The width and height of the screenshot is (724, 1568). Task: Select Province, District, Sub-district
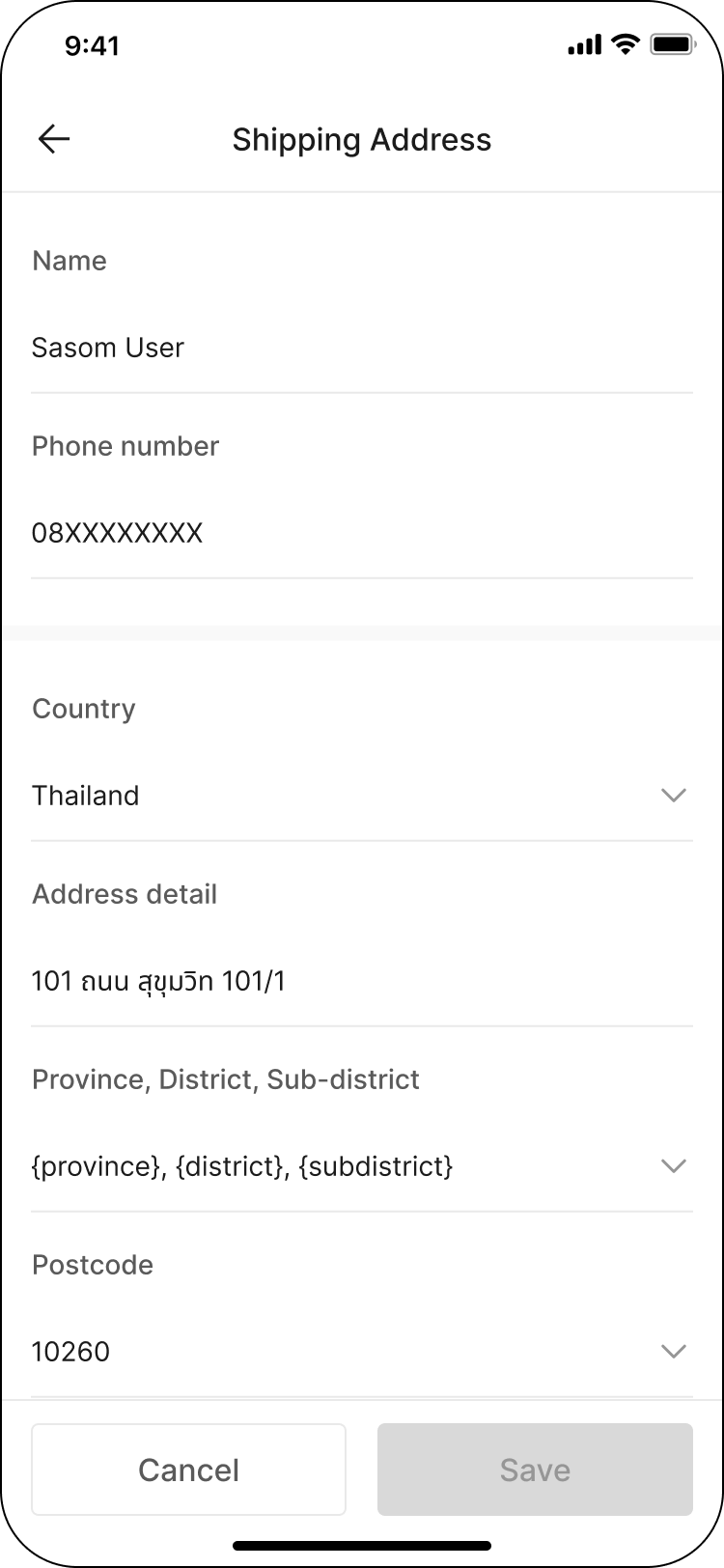[361, 1166]
